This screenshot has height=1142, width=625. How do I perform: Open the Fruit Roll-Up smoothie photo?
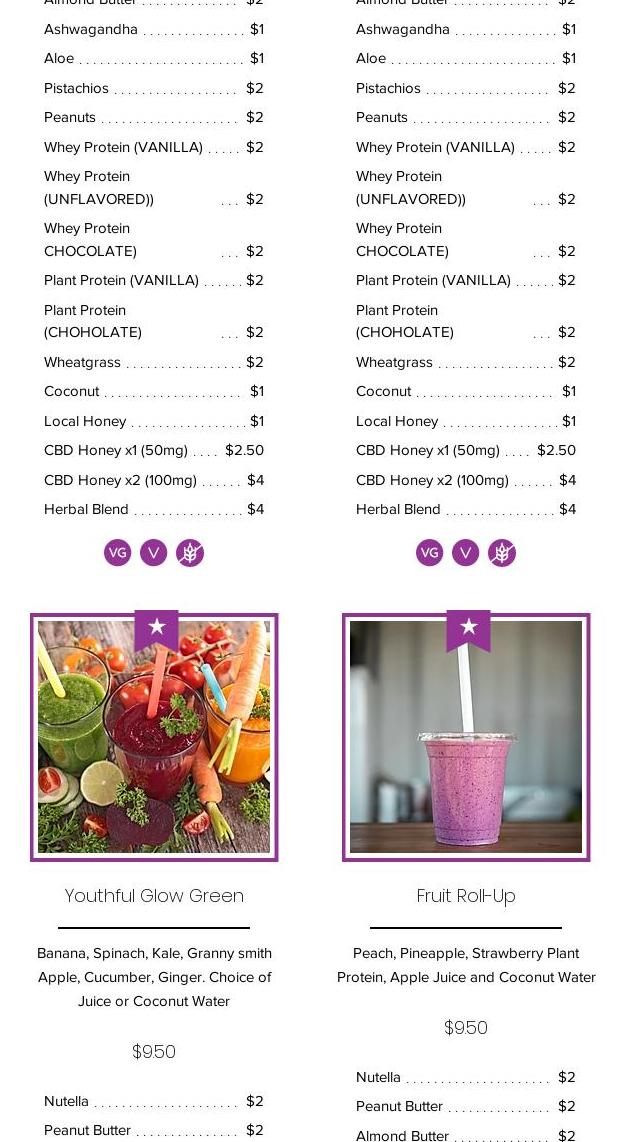coord(466,738)
